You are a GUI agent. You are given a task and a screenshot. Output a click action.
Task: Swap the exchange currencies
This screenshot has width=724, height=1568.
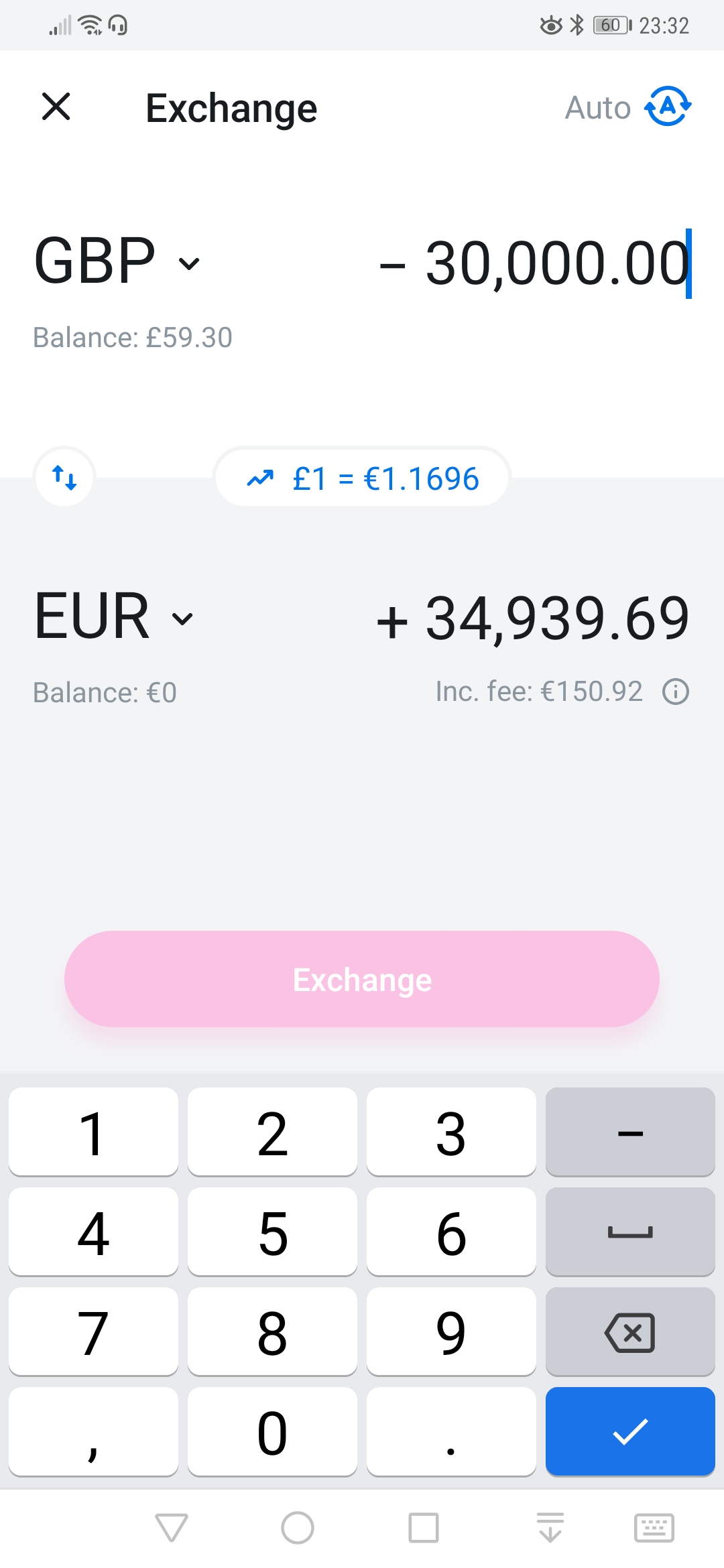(x=64, y=477)
